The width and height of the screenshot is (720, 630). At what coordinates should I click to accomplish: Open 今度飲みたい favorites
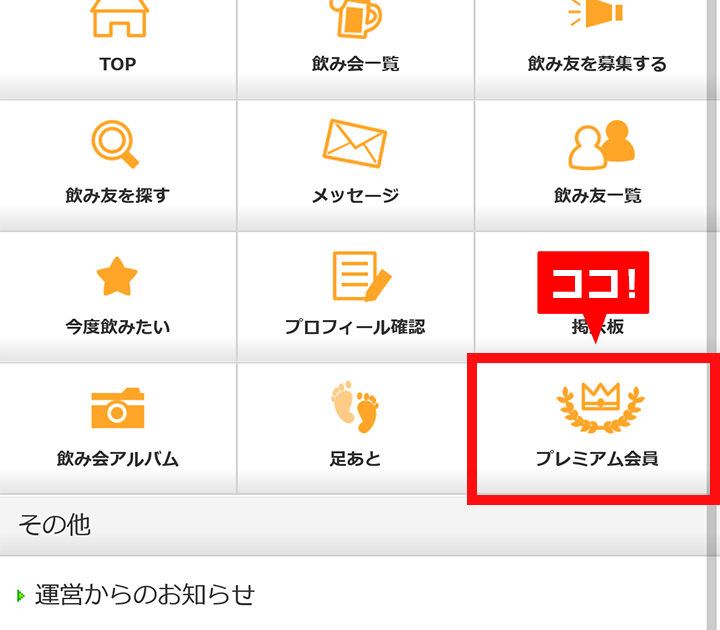[x=118, y=297]
